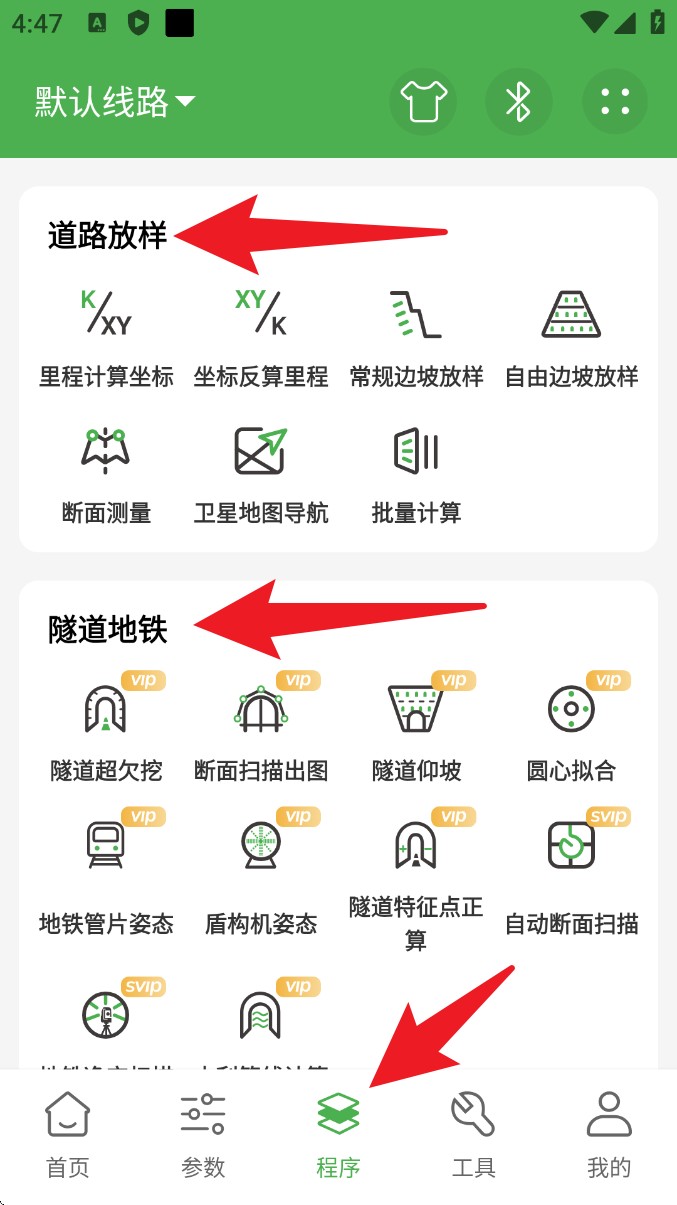Screen dimensions: 677x1205
Task: Switch to the 首页 tab
Action: 68,1135
